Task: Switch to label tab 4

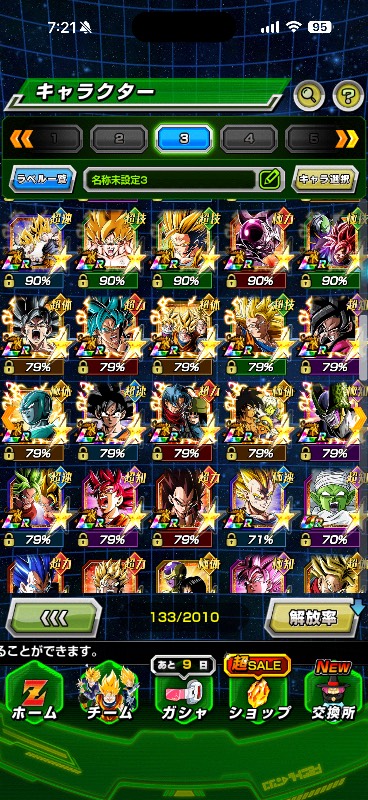Action: tap(249, 138)
